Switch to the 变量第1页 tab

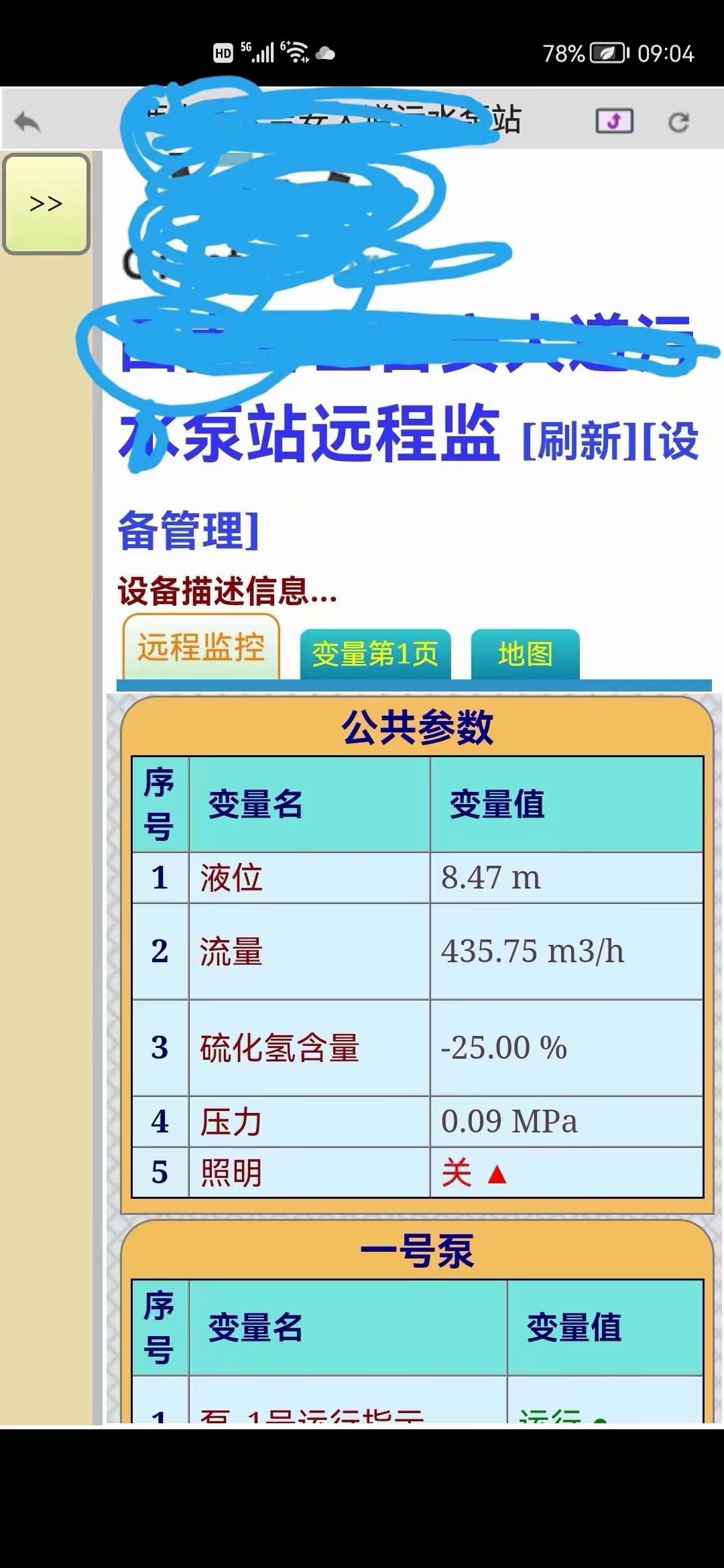[x=375, y=654]
